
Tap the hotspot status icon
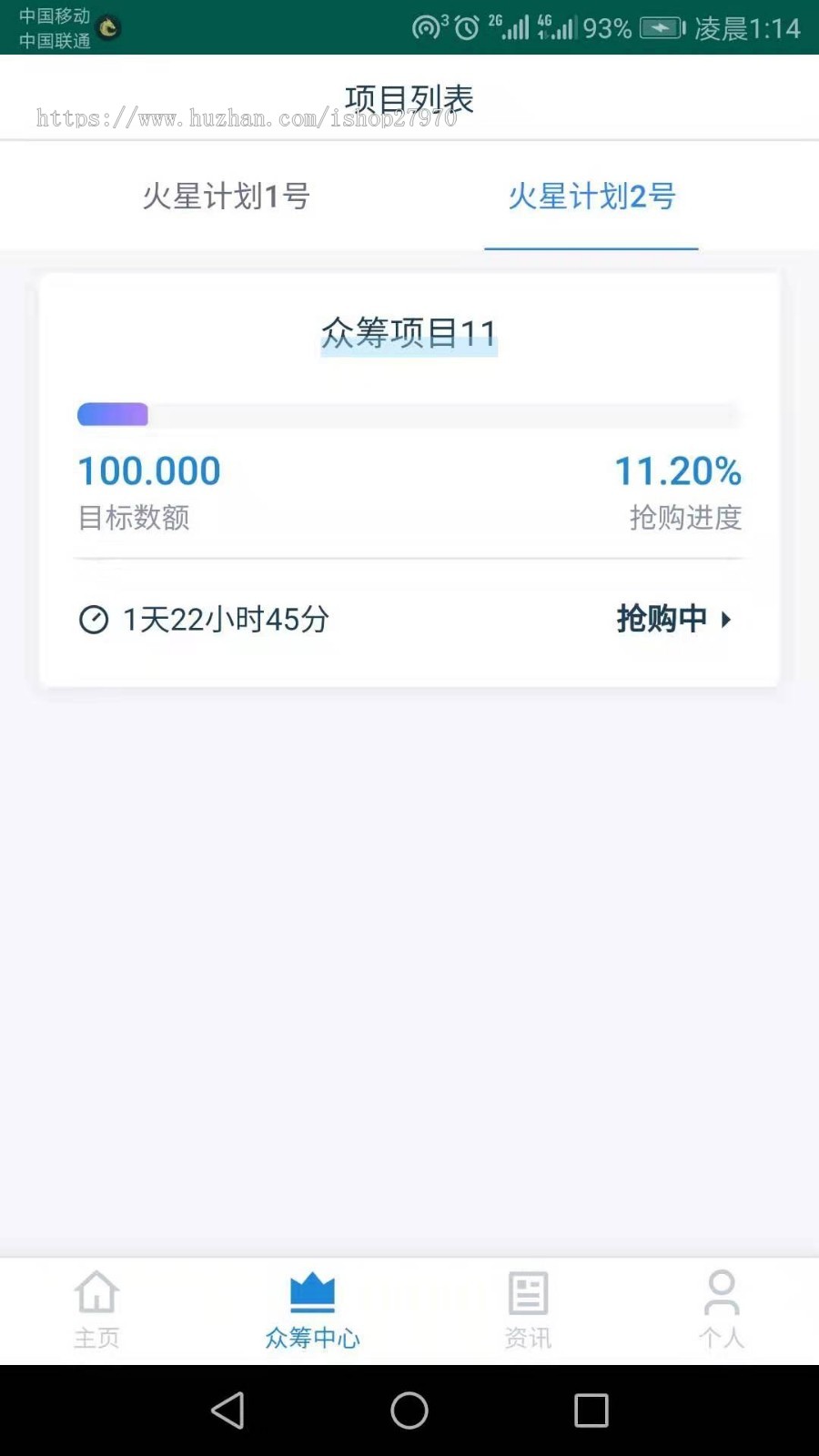pos(426,27)
